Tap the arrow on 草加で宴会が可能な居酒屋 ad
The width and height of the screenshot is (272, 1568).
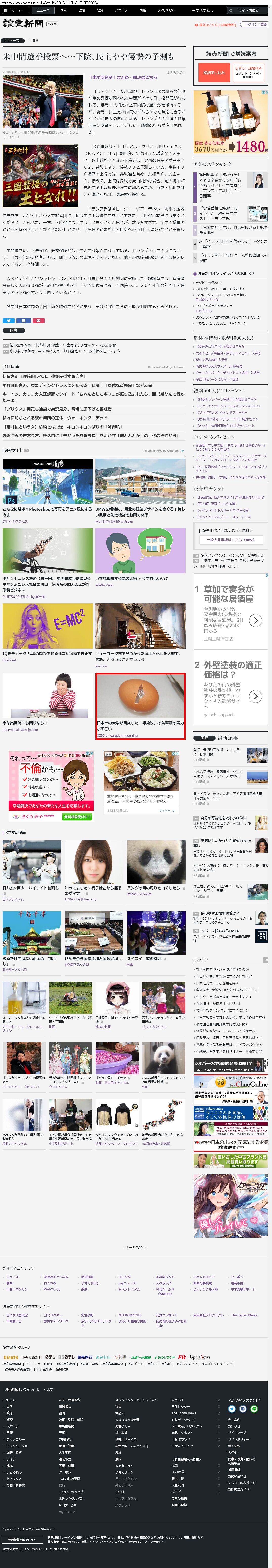(x=255, y=620)
